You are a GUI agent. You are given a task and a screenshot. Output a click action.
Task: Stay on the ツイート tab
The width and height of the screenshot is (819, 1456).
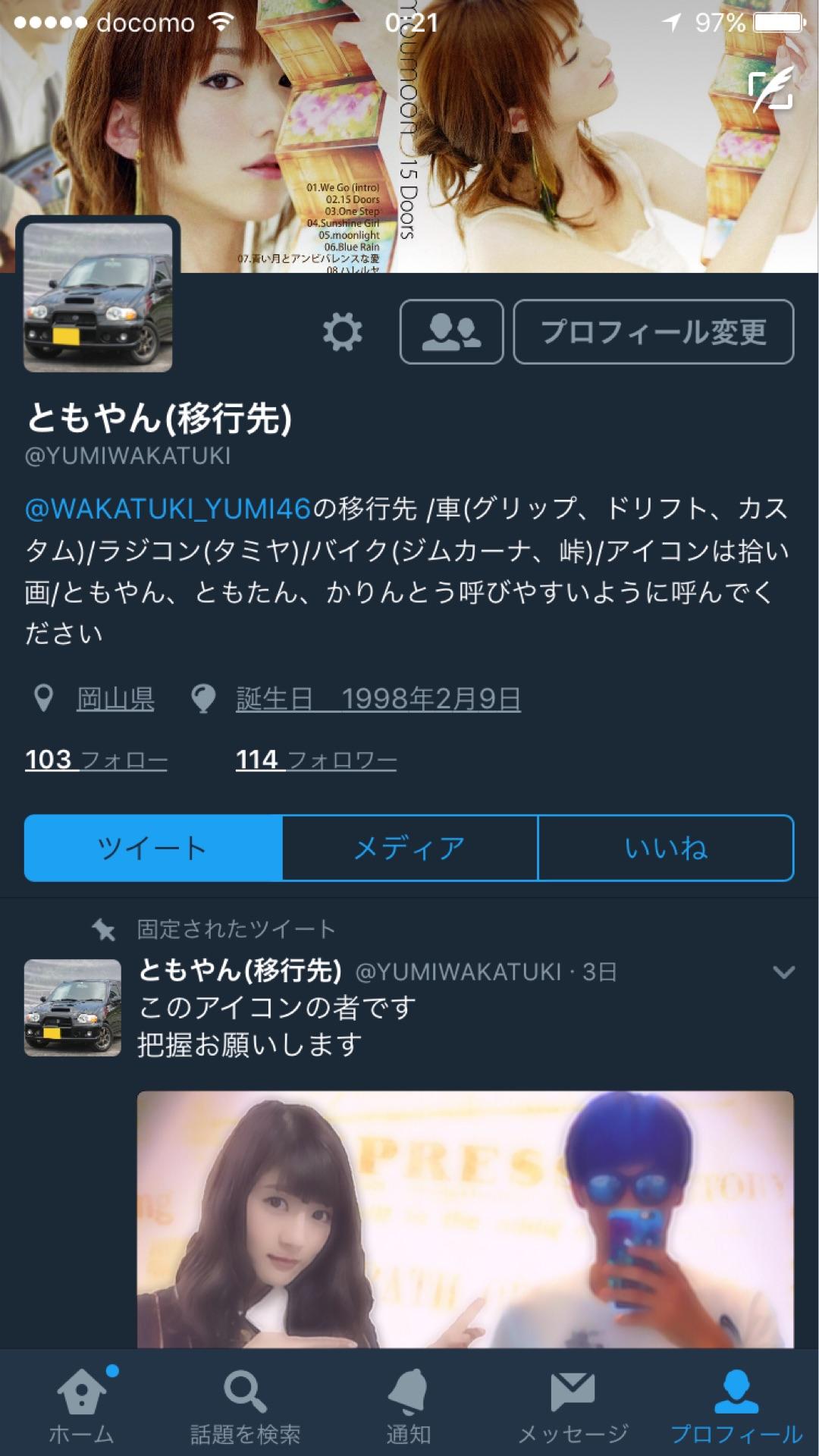[152, 849]
